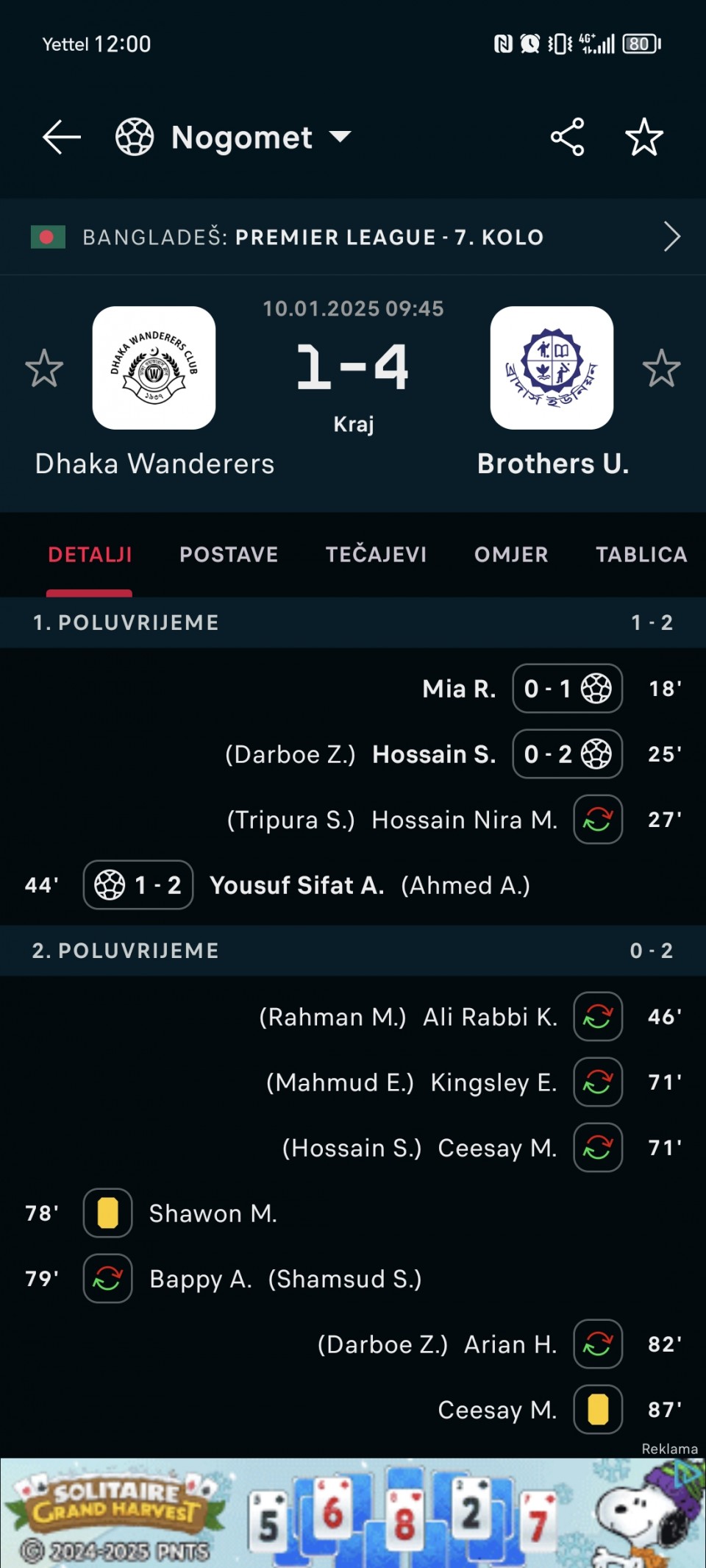The height and width of the screenshot is (1568, 706).
Task: Go back using the arrow icon
Action: pos(61,137)
